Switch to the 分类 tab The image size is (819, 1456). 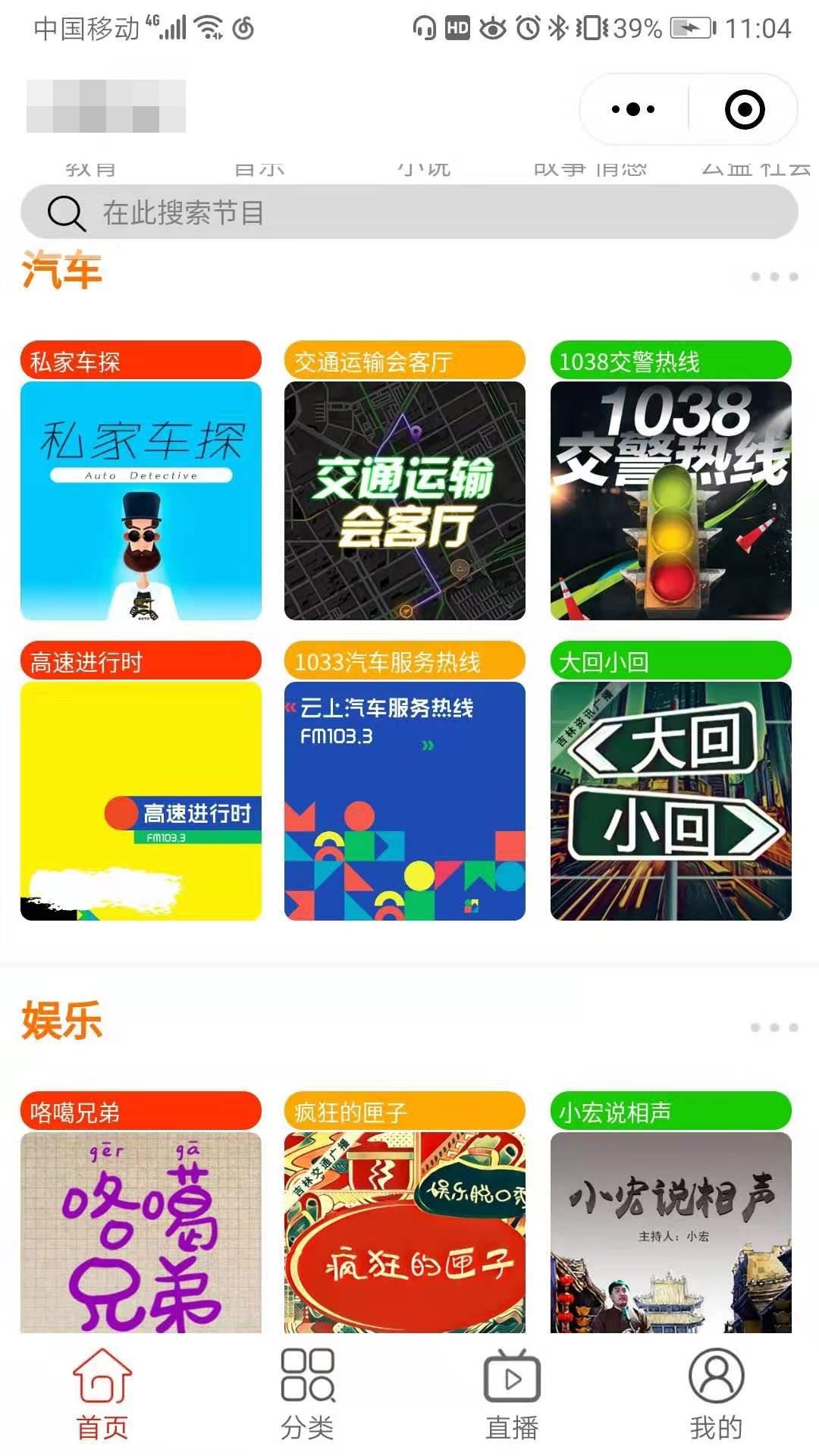coord(307,1394)
